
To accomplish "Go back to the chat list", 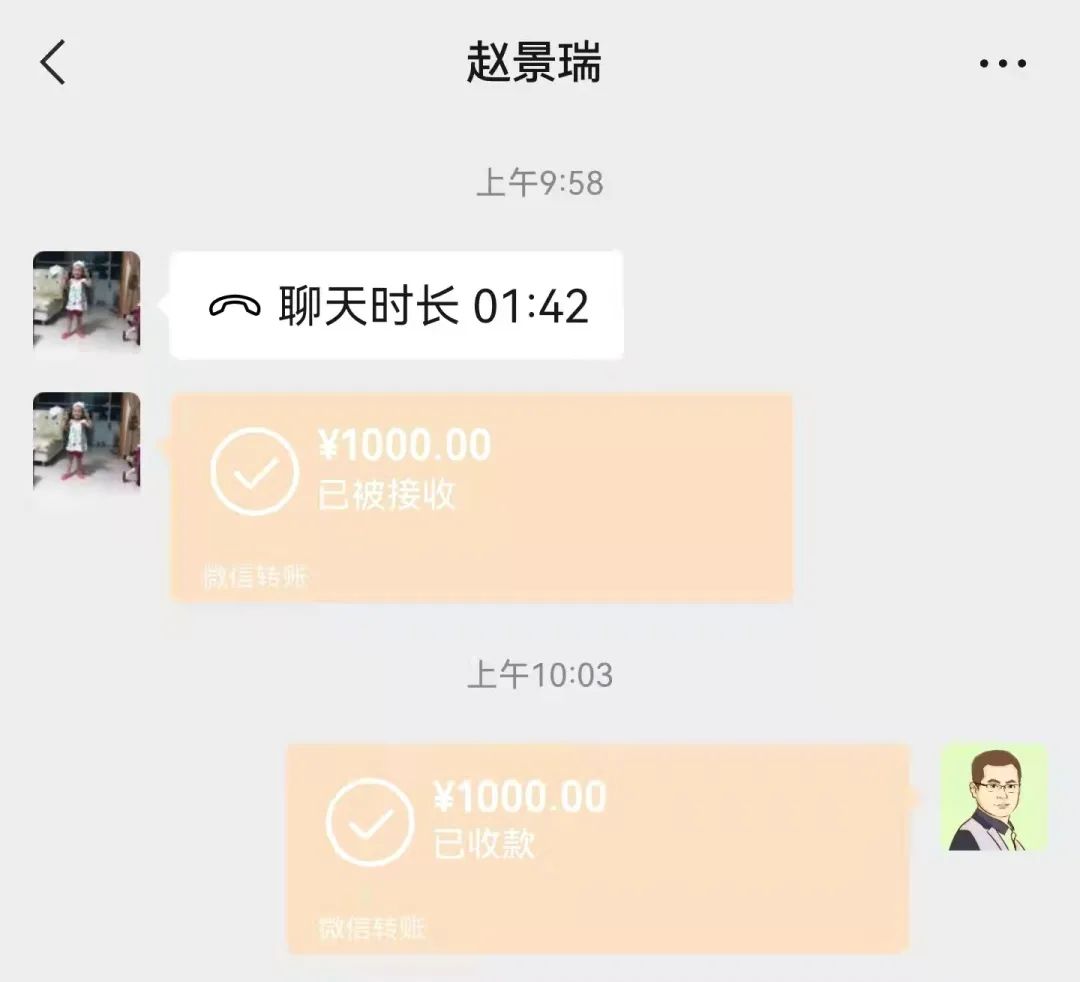I will 53,63.
